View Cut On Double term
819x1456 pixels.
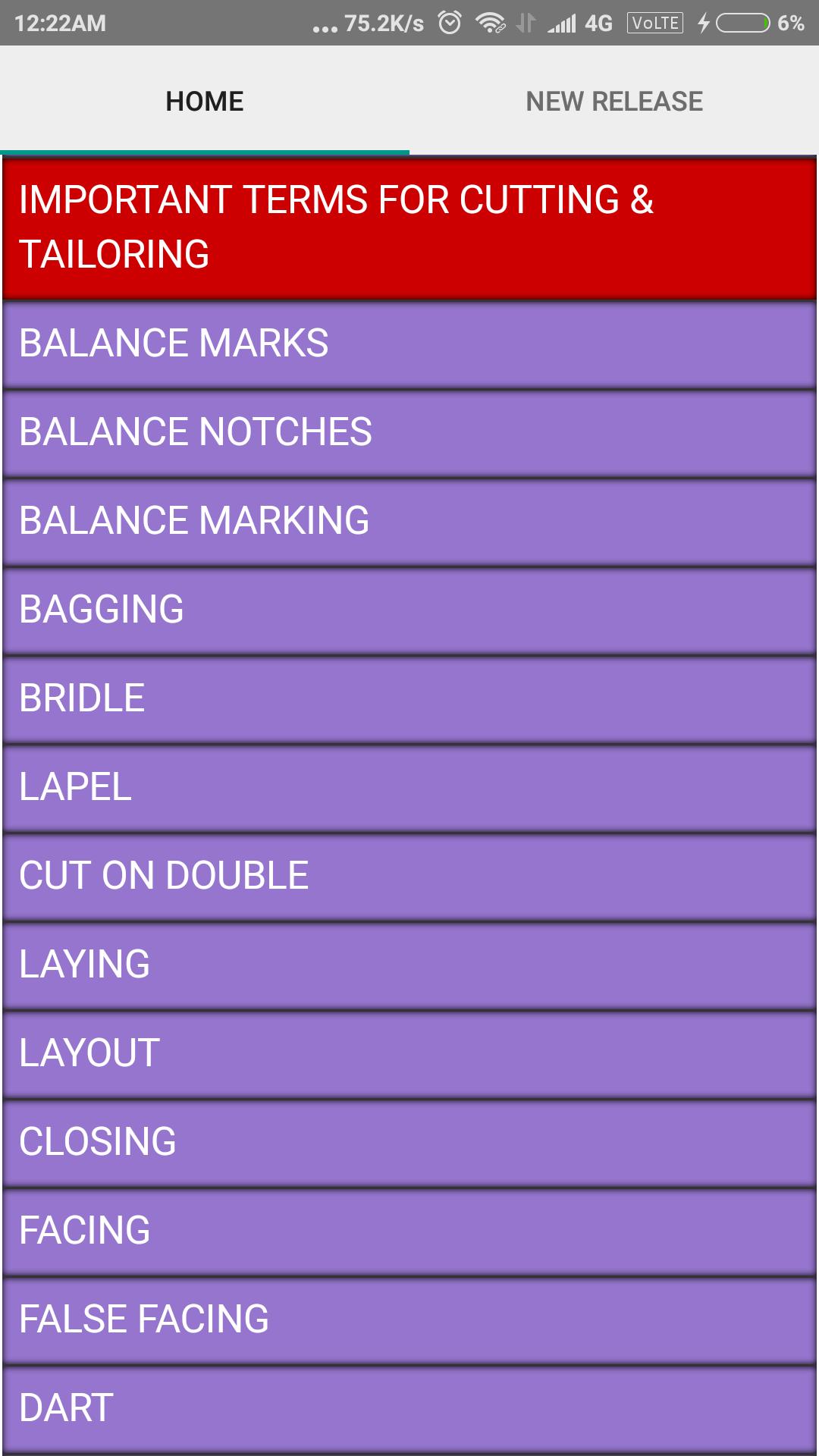(409, 876)
